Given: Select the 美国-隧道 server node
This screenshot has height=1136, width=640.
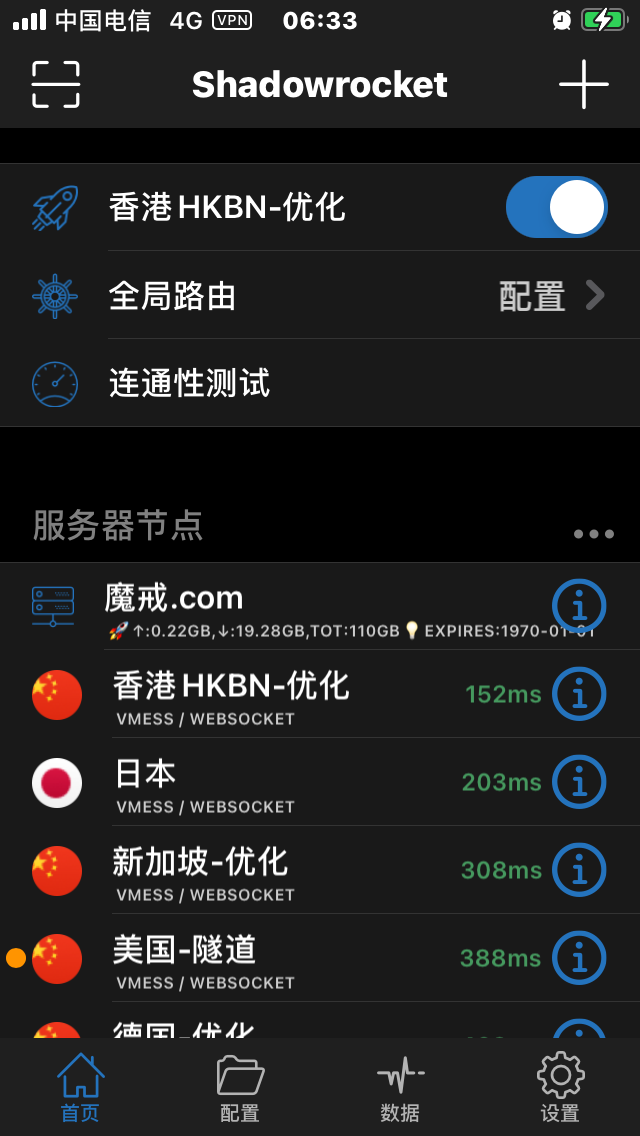Looking at the screenshot, I should click(x=320, y=958).
